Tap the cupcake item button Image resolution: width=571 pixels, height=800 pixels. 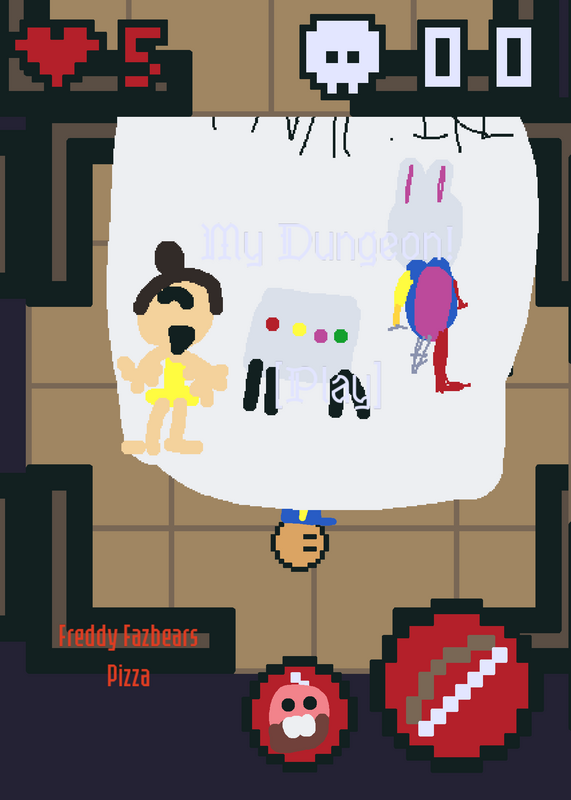coord(300,714)
